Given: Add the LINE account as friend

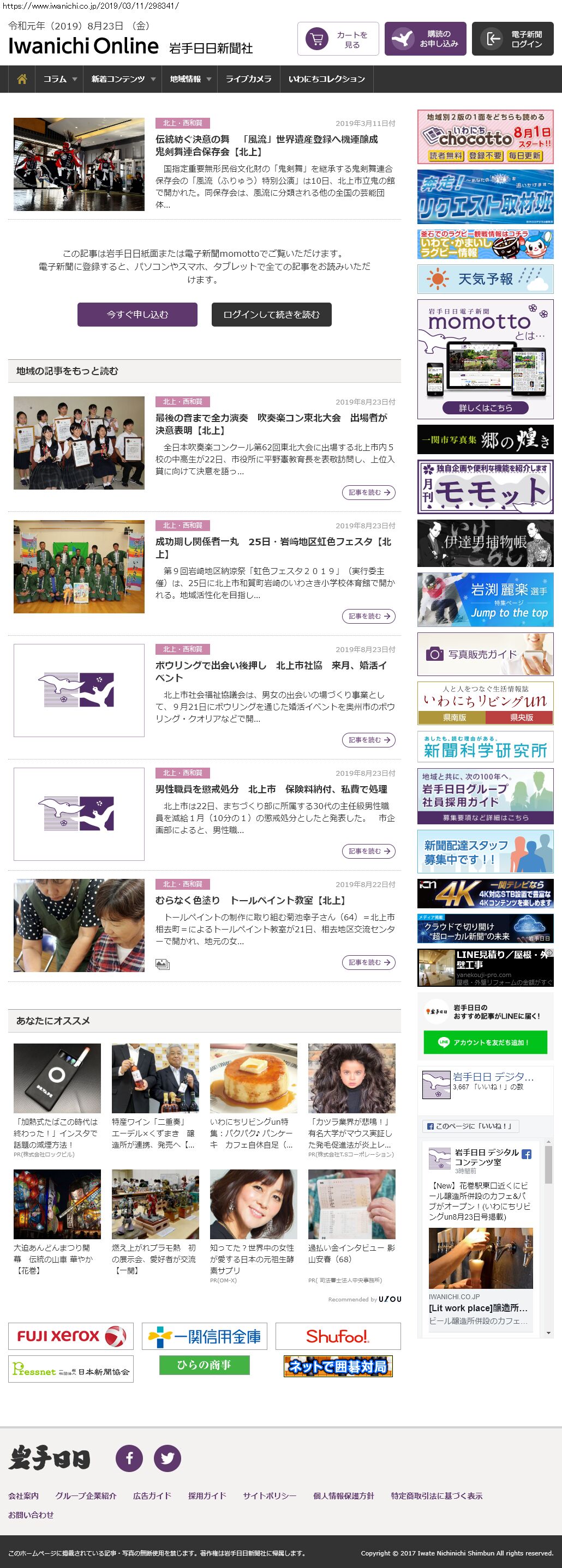Looking at the screenshot, I should (x=485, y=1042).
